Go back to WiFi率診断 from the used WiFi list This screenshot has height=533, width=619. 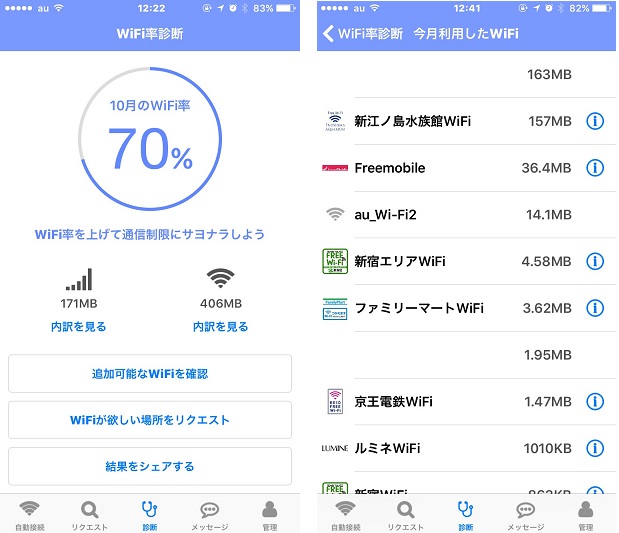point(362,34)
